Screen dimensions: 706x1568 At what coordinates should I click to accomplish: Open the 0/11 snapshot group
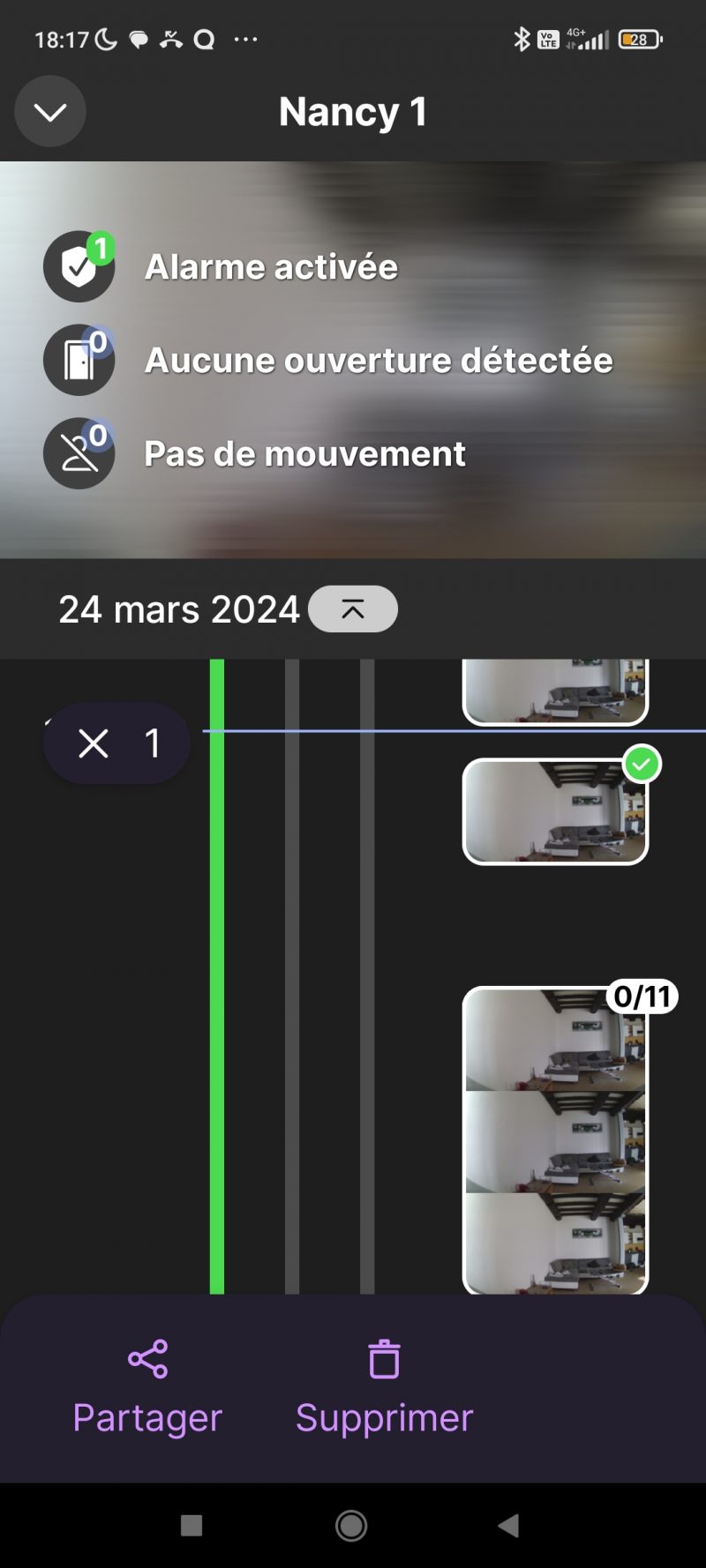555,1139
